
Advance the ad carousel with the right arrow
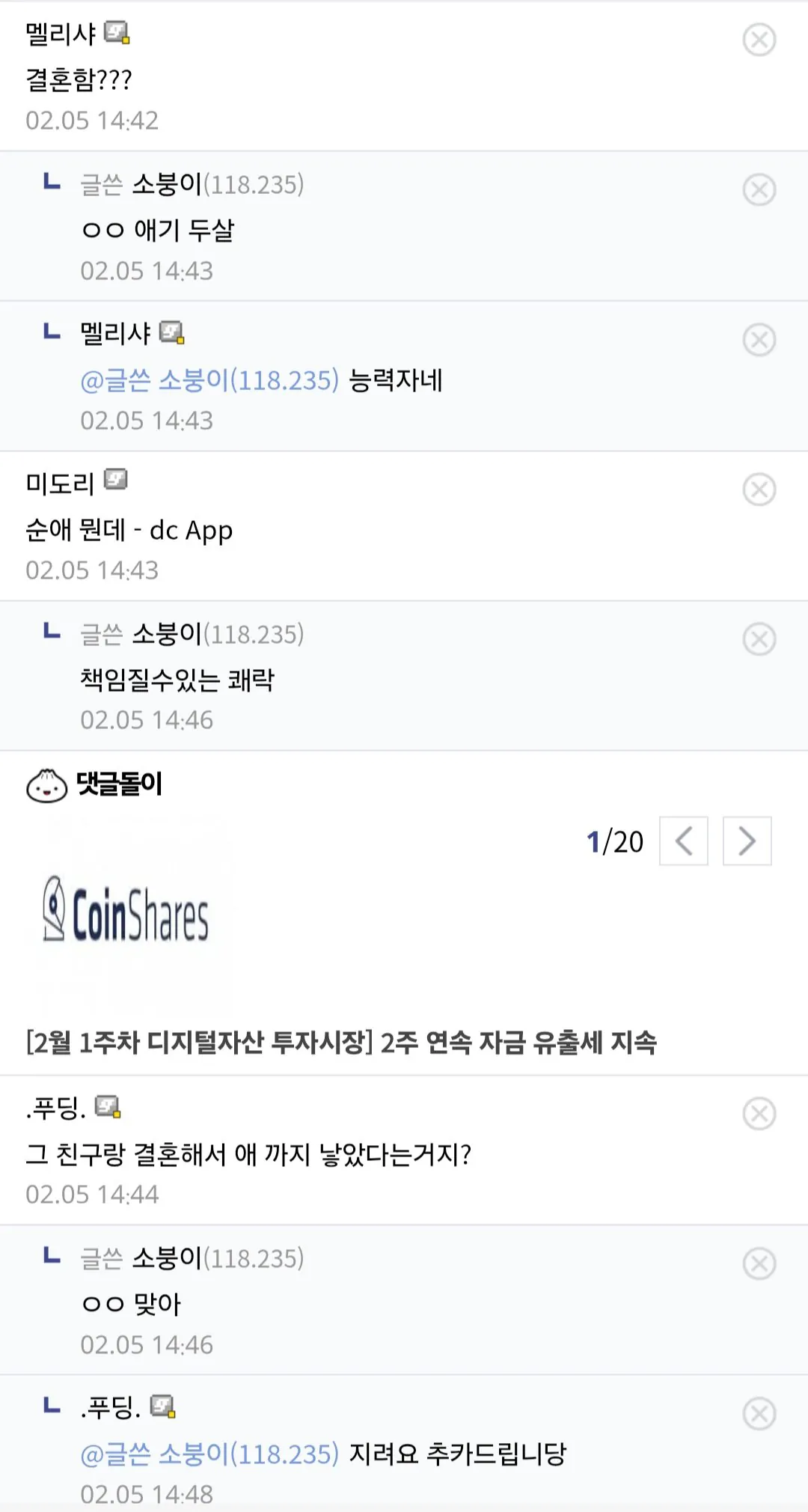point(746,841)
